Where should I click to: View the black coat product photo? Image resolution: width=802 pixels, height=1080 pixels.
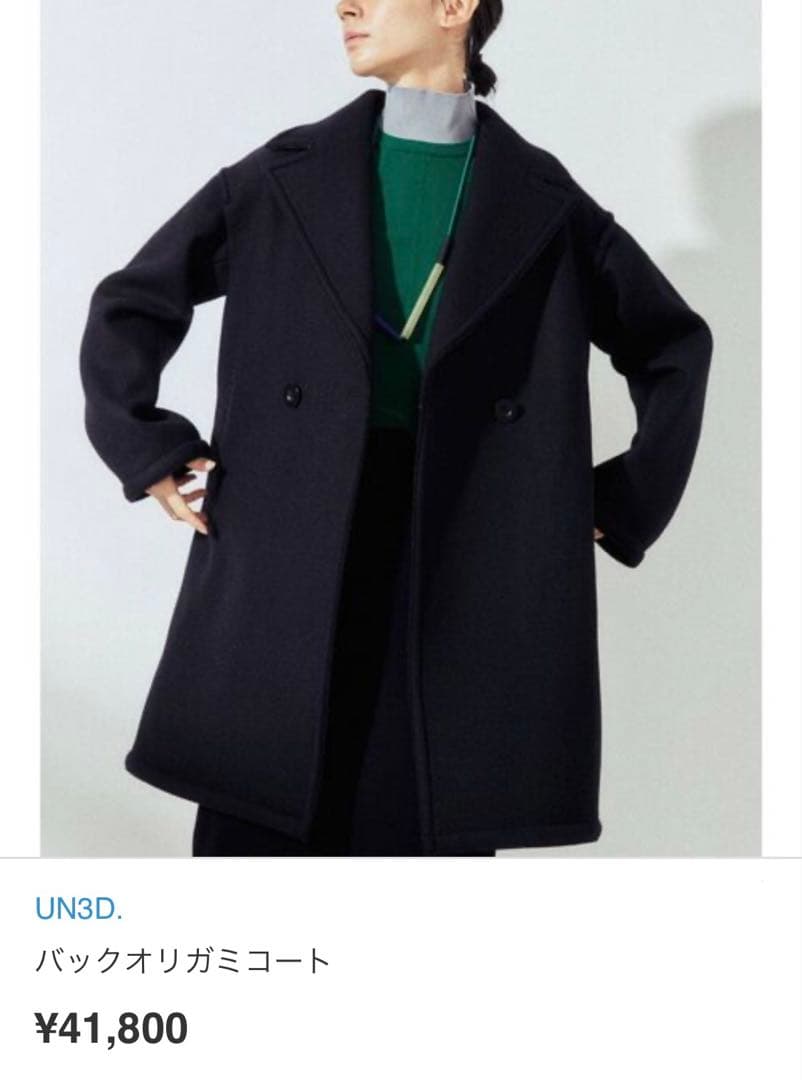(x=400, y=428)
